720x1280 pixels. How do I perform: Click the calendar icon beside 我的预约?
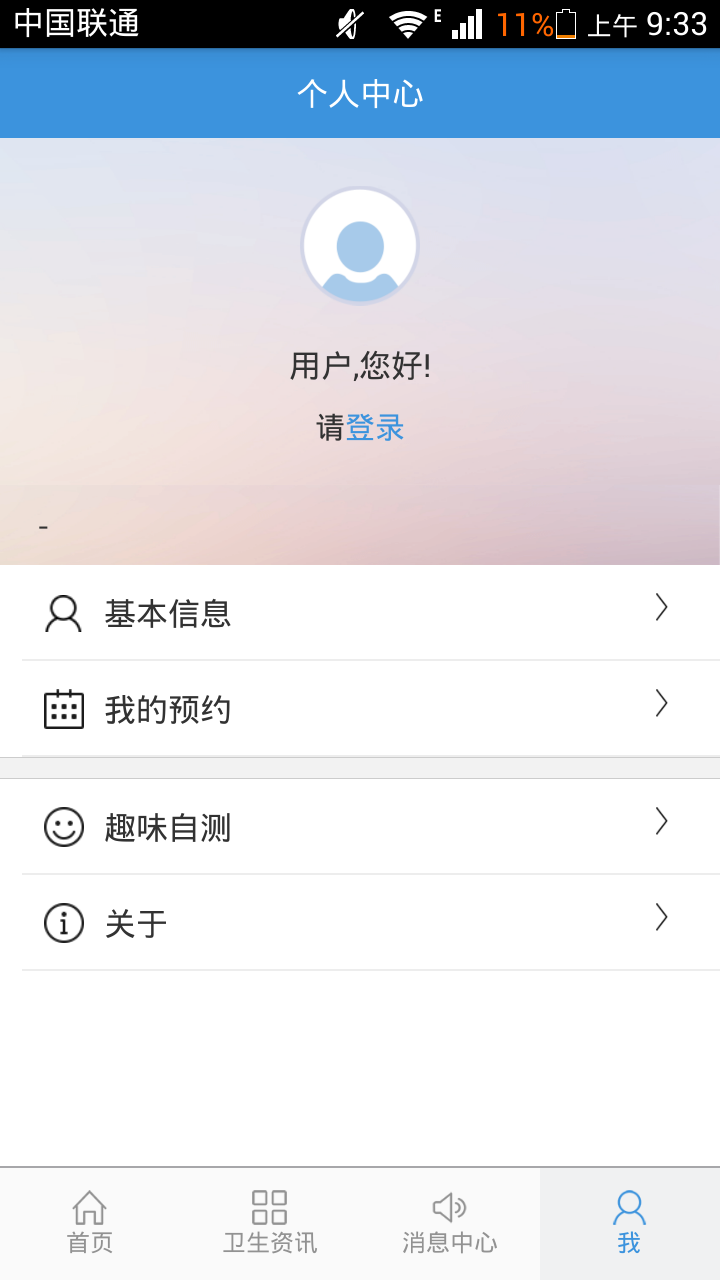(x=64, y=709)
